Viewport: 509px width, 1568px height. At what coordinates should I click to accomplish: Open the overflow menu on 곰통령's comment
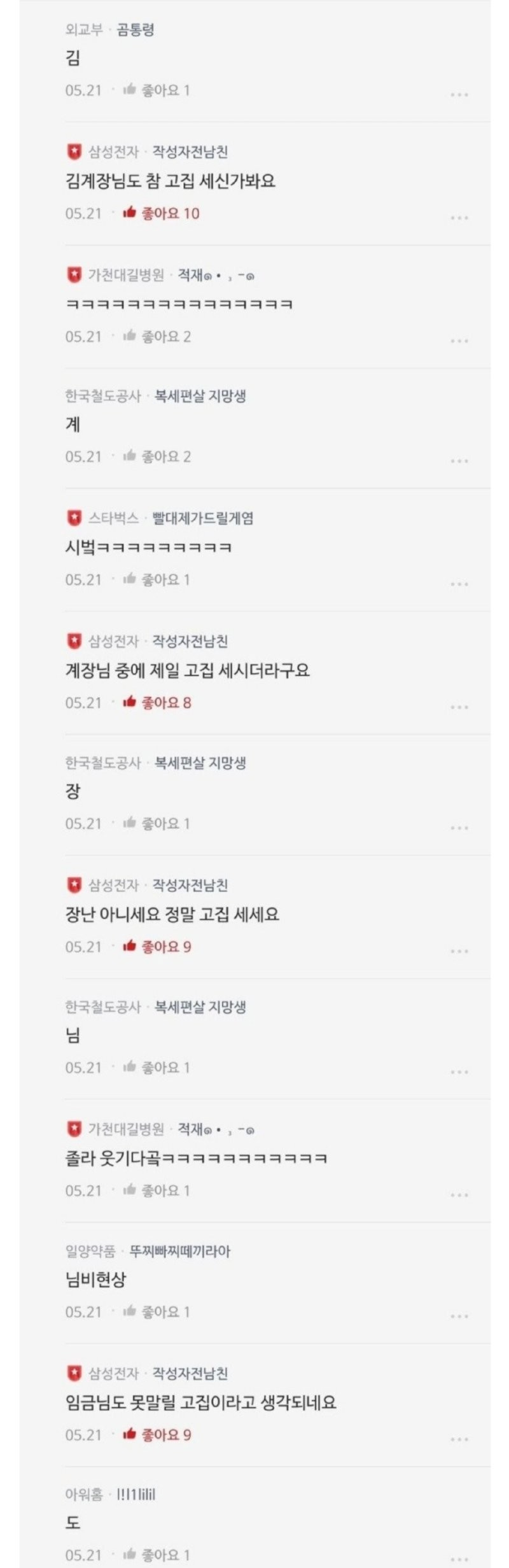(x=459, y=94)
